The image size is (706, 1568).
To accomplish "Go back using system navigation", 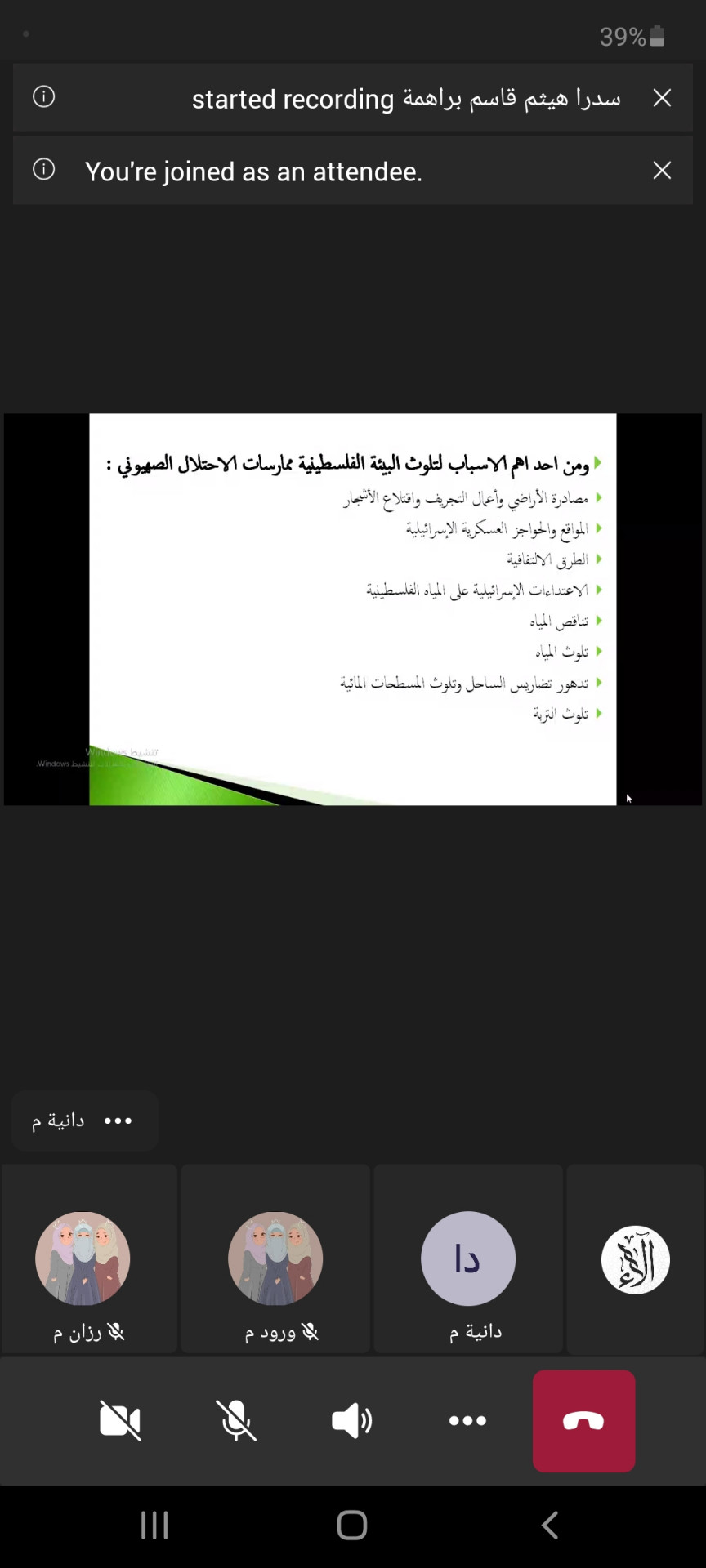I will pyautogui.click(x=550, y=1525).
